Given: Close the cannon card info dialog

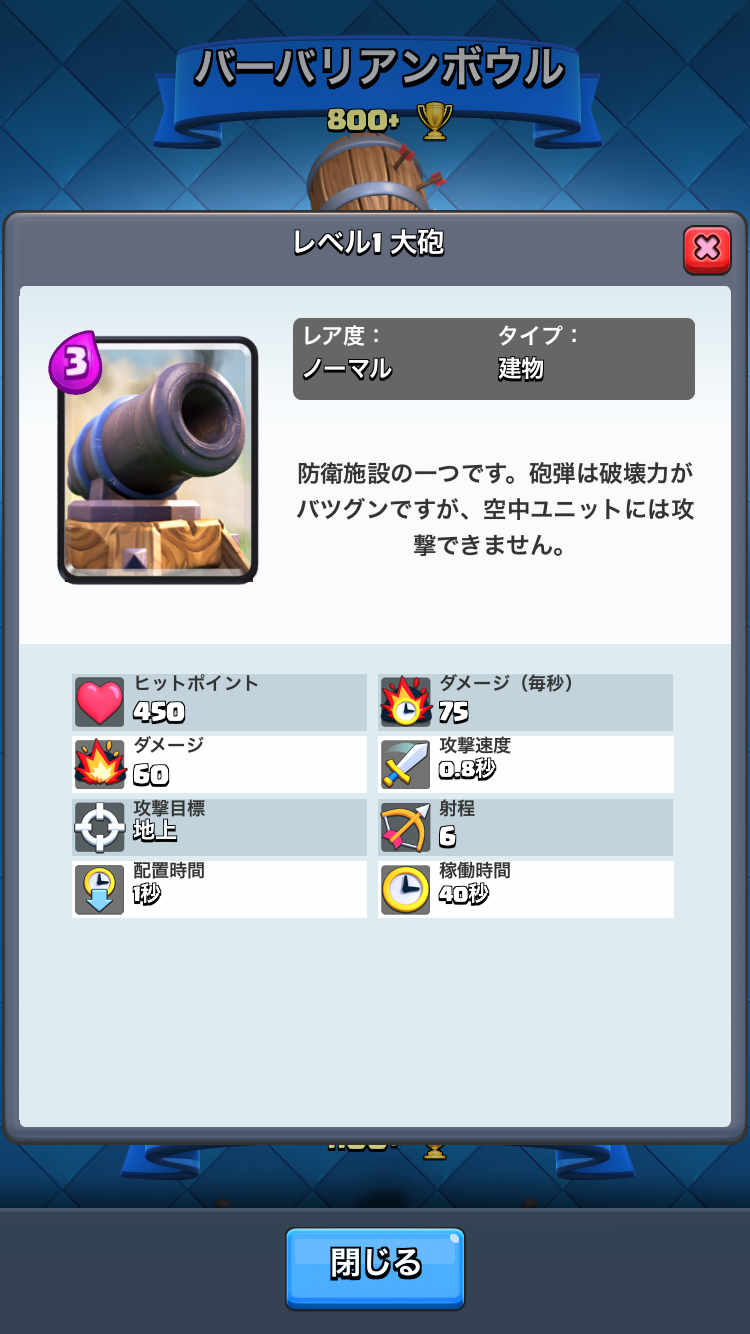Looking at the screenshot, I should (707, 249).
